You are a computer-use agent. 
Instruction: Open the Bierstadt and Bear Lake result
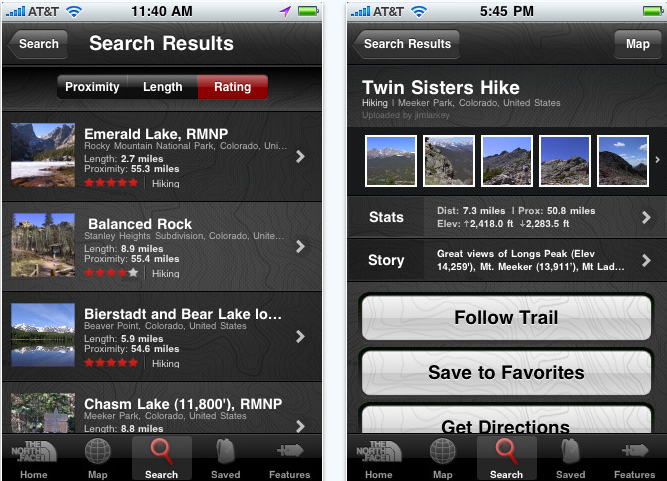pos(161,337)
